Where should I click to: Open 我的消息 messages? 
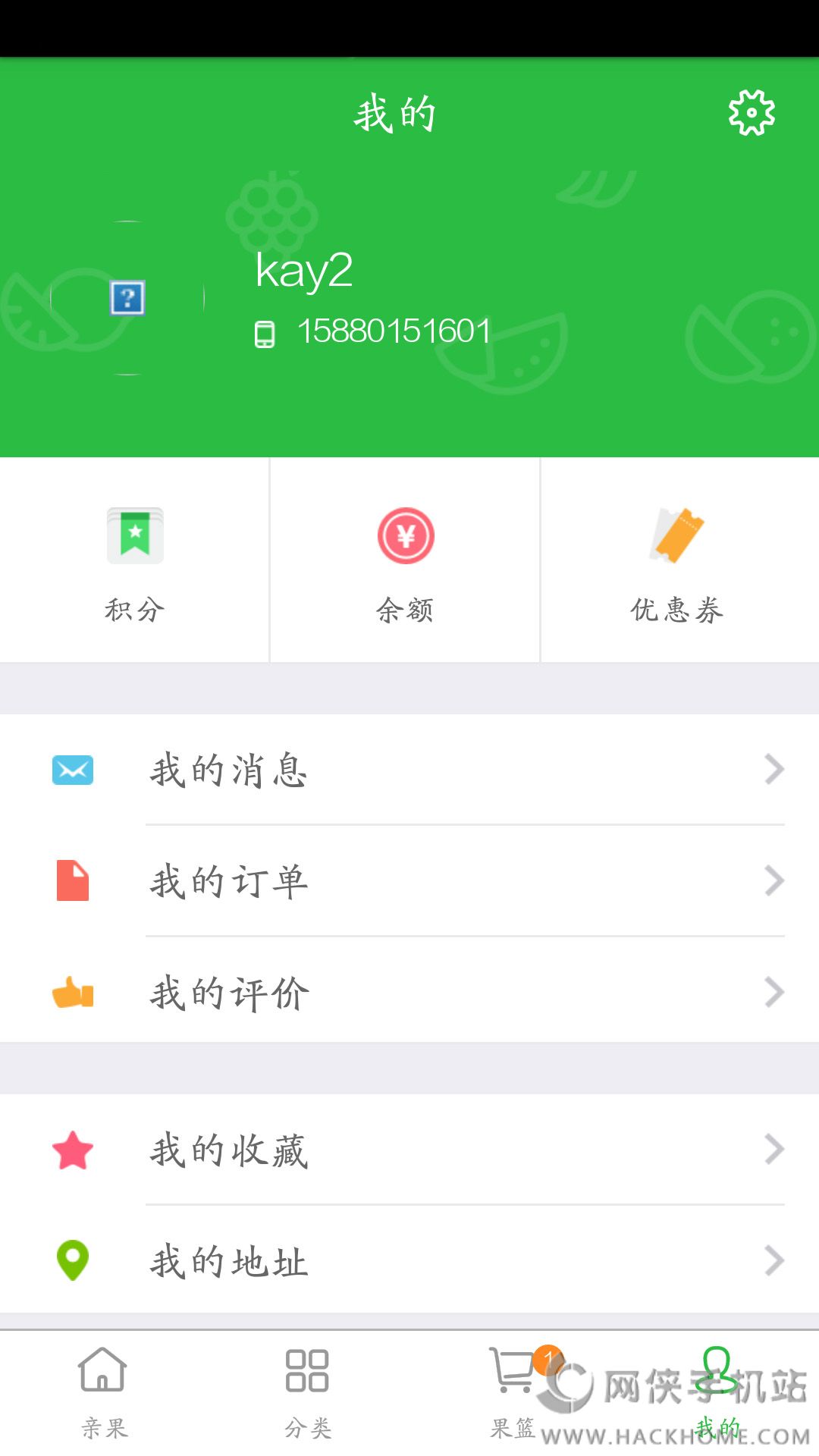pos(409,770)
